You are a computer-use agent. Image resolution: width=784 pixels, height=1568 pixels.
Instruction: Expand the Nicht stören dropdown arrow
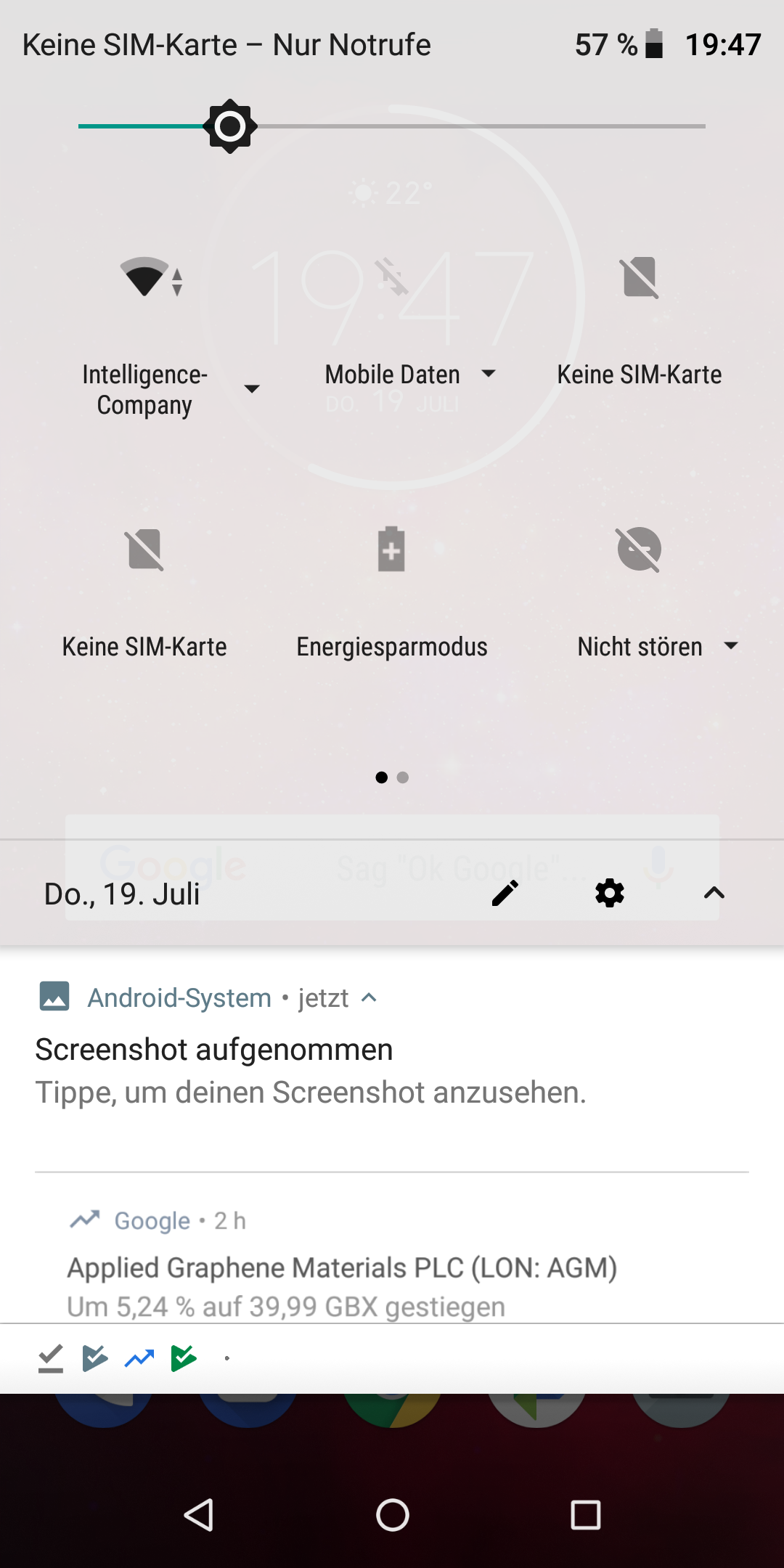731,645
